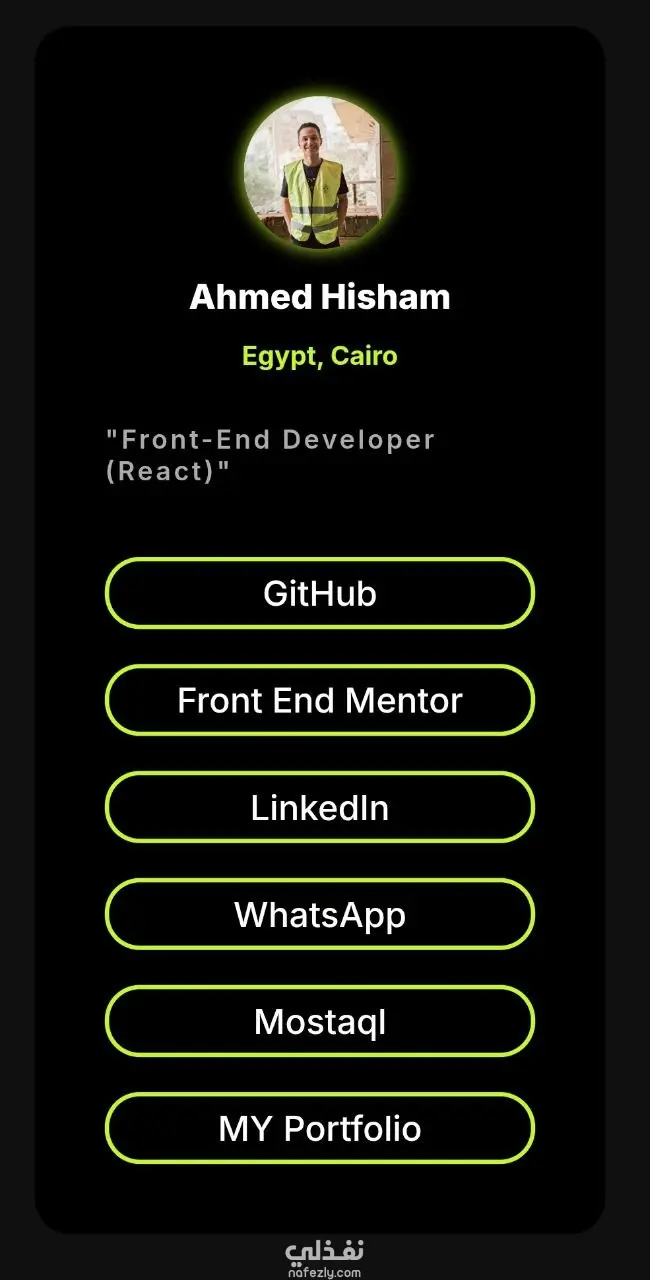Tap the WhatsApp contact button

[320, 914]
